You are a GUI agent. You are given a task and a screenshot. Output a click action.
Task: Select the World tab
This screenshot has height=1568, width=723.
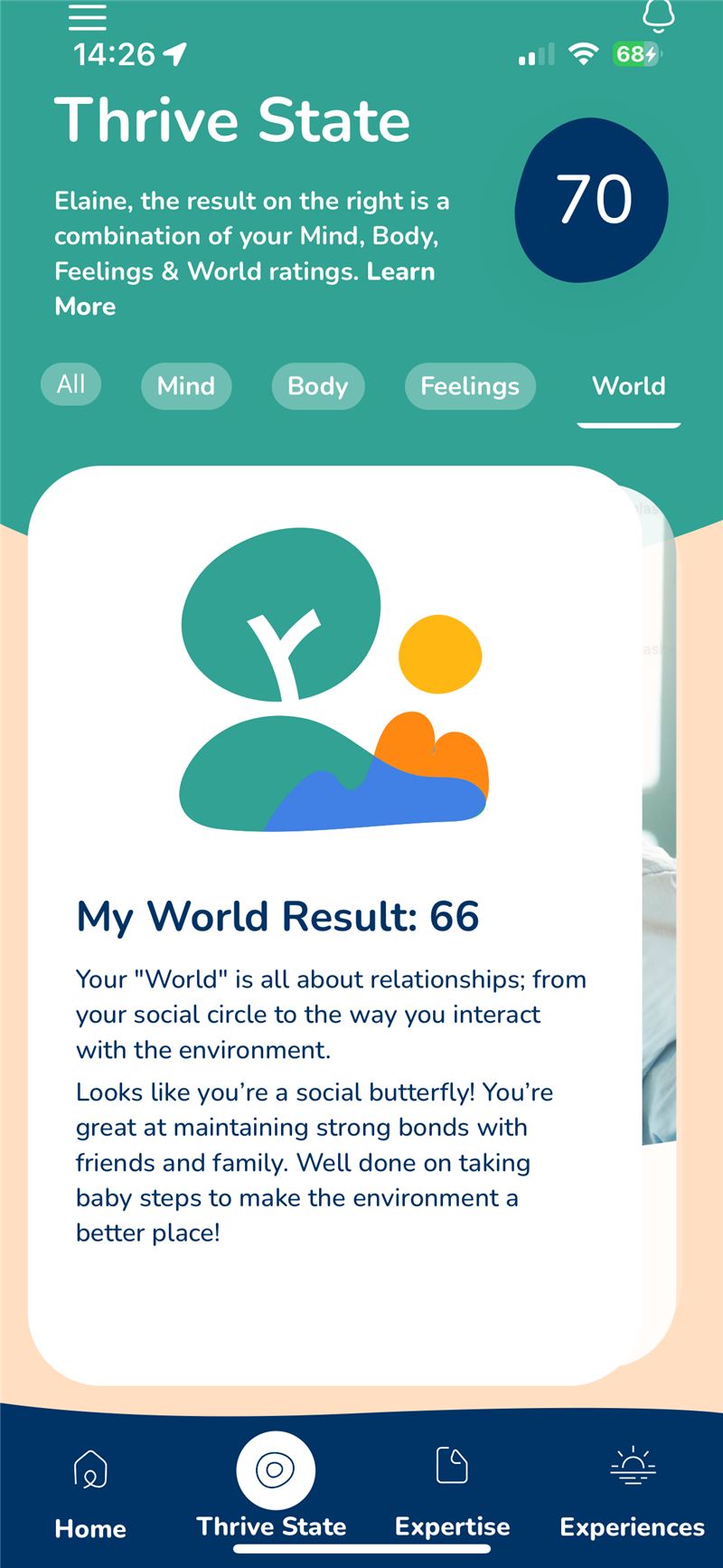pyautogui.click(x=629, y=386)
